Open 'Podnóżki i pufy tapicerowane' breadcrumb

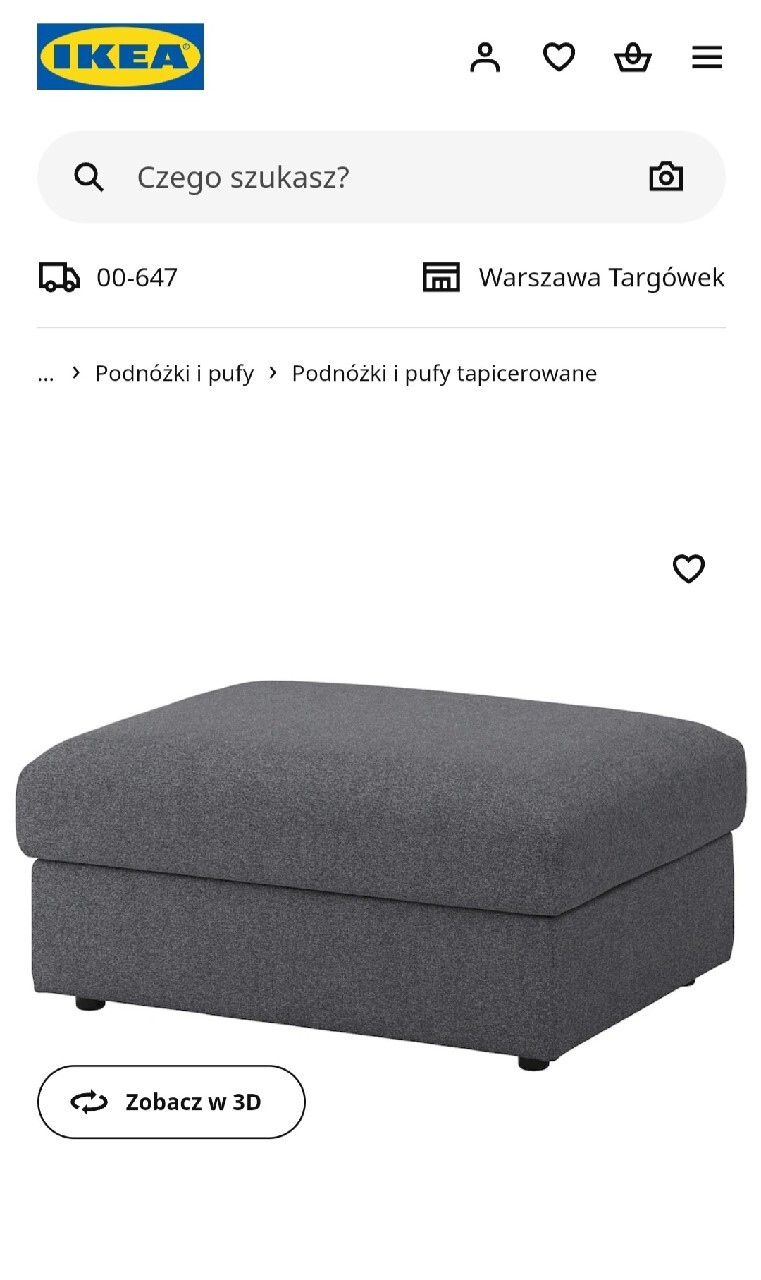pyautogui.click(x=444, y=374)
